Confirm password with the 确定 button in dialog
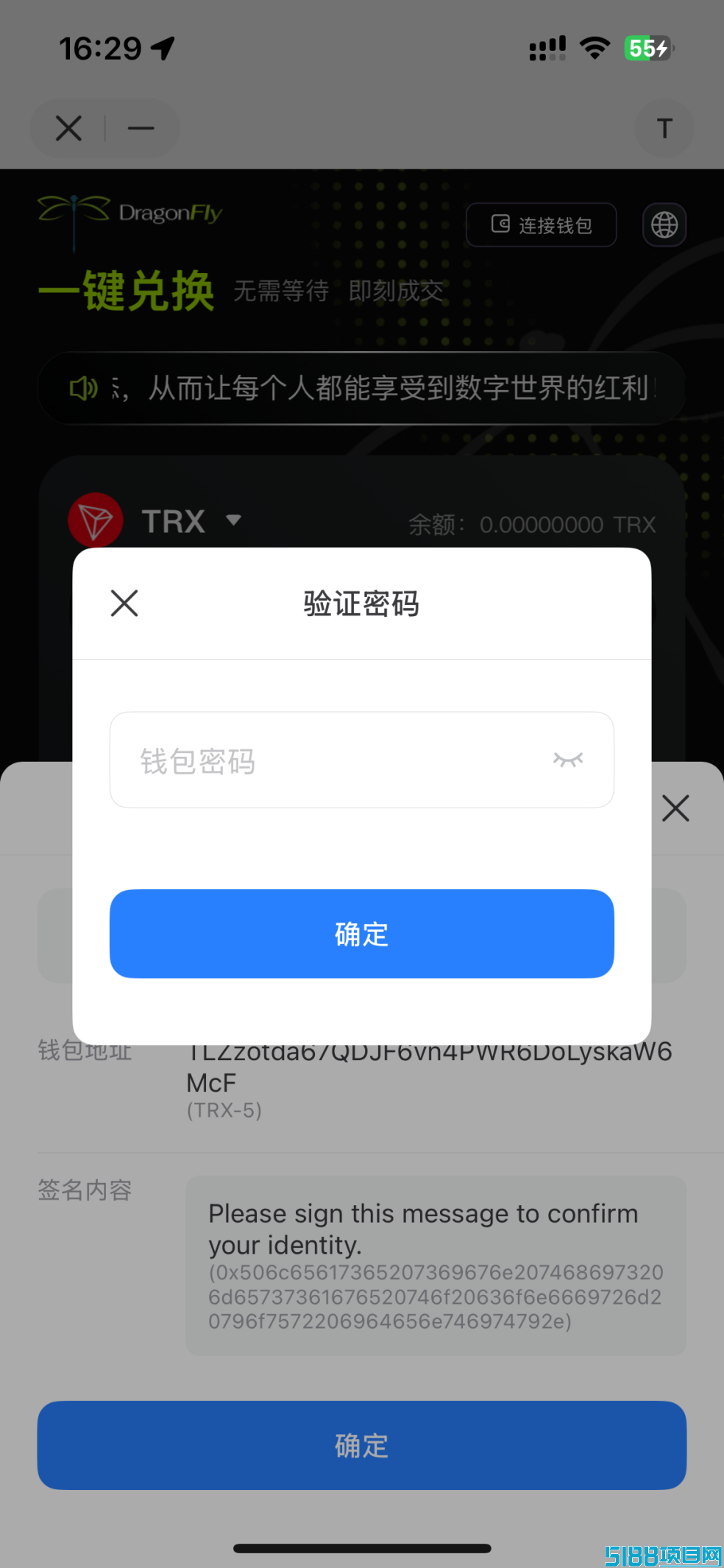The image size is (724, 1568). [x=361, y=933]
